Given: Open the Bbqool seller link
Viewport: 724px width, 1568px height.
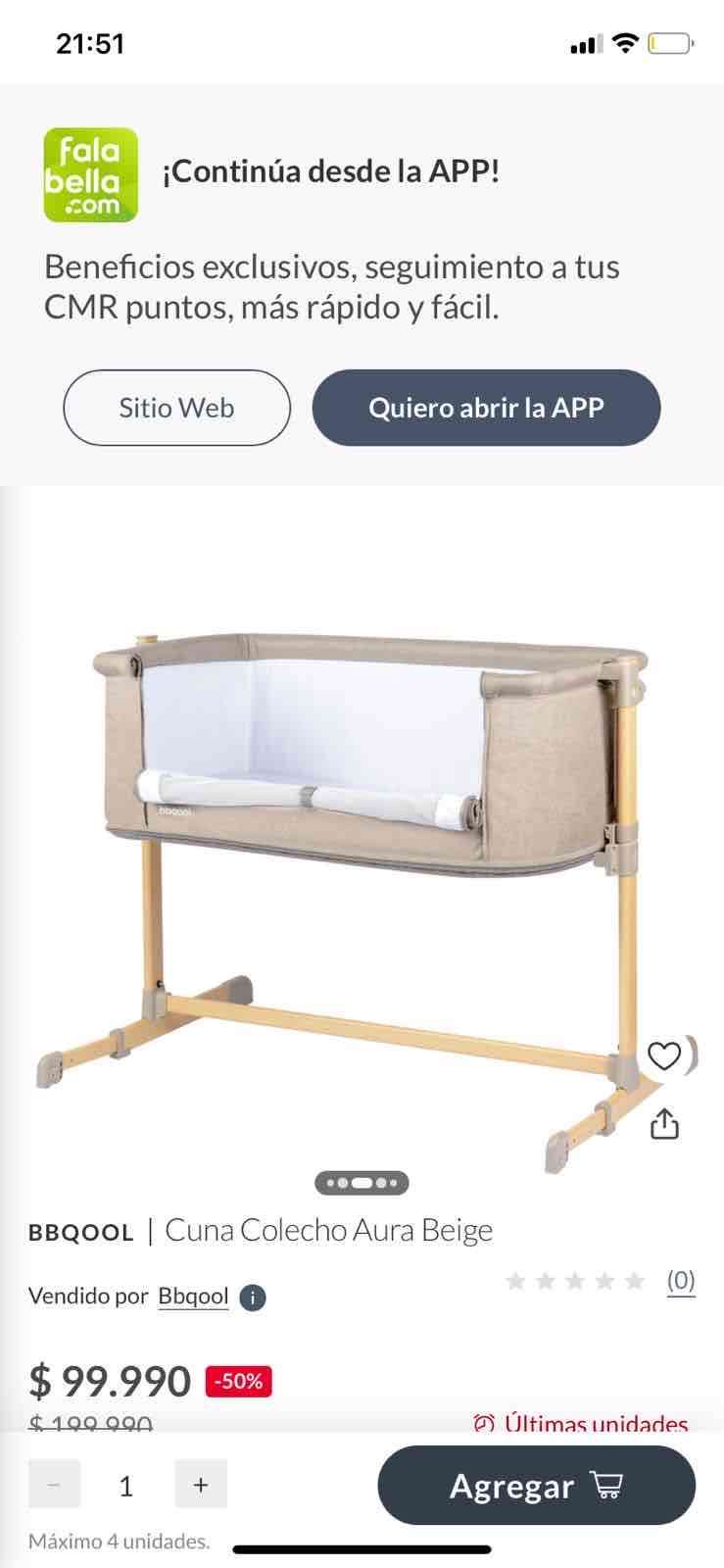Looking at the screenshot, I should click(x=193, y=1296).
